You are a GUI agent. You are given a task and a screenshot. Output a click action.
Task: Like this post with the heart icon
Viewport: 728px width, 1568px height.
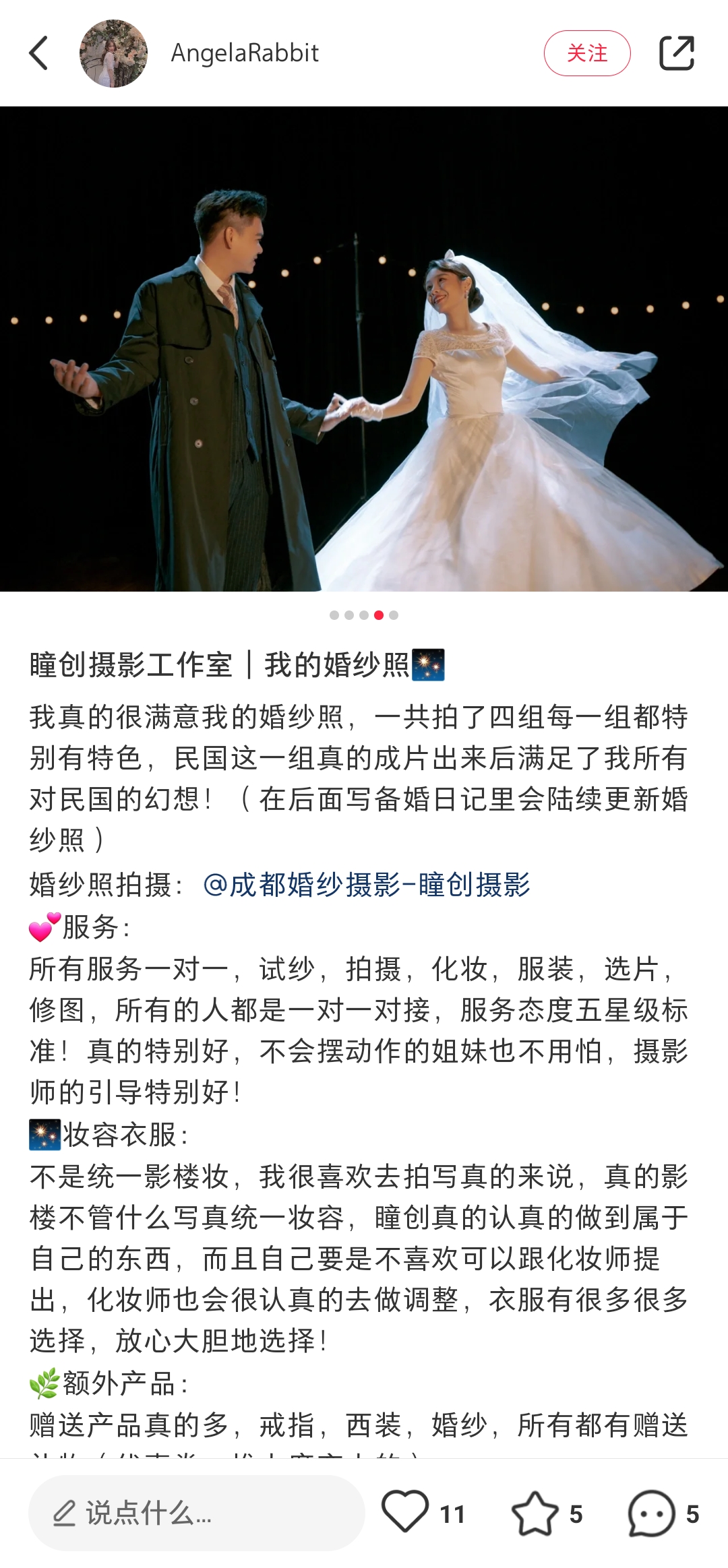click(x=405, y=1512)
